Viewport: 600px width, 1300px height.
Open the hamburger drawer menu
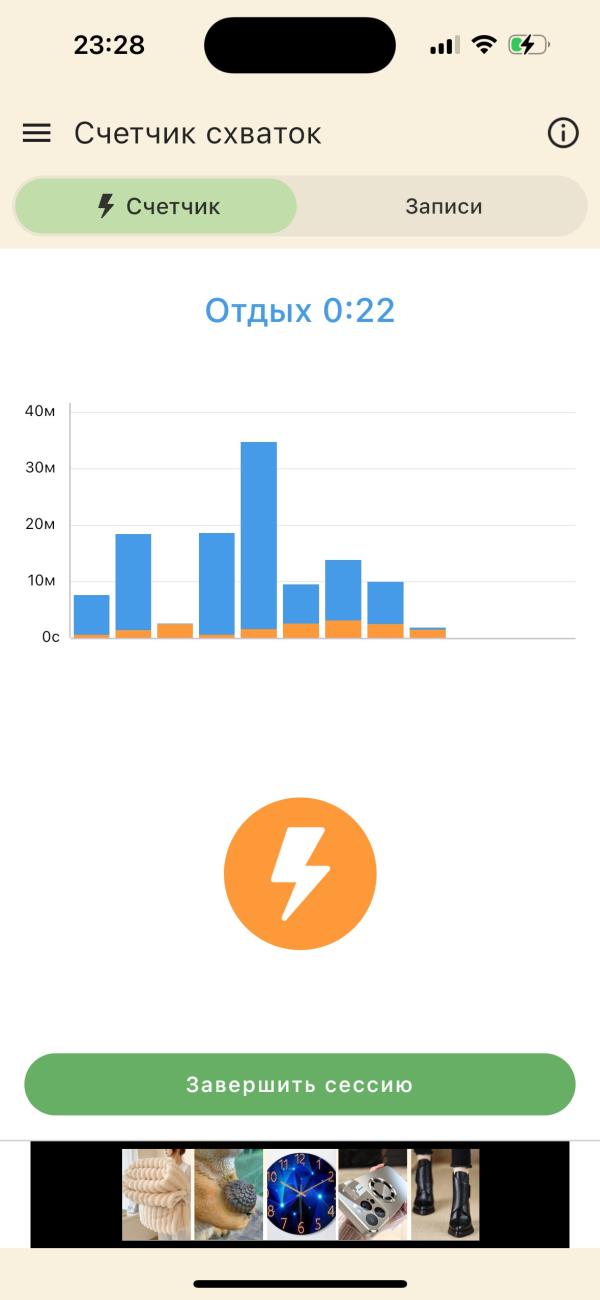tap(37, 133)
